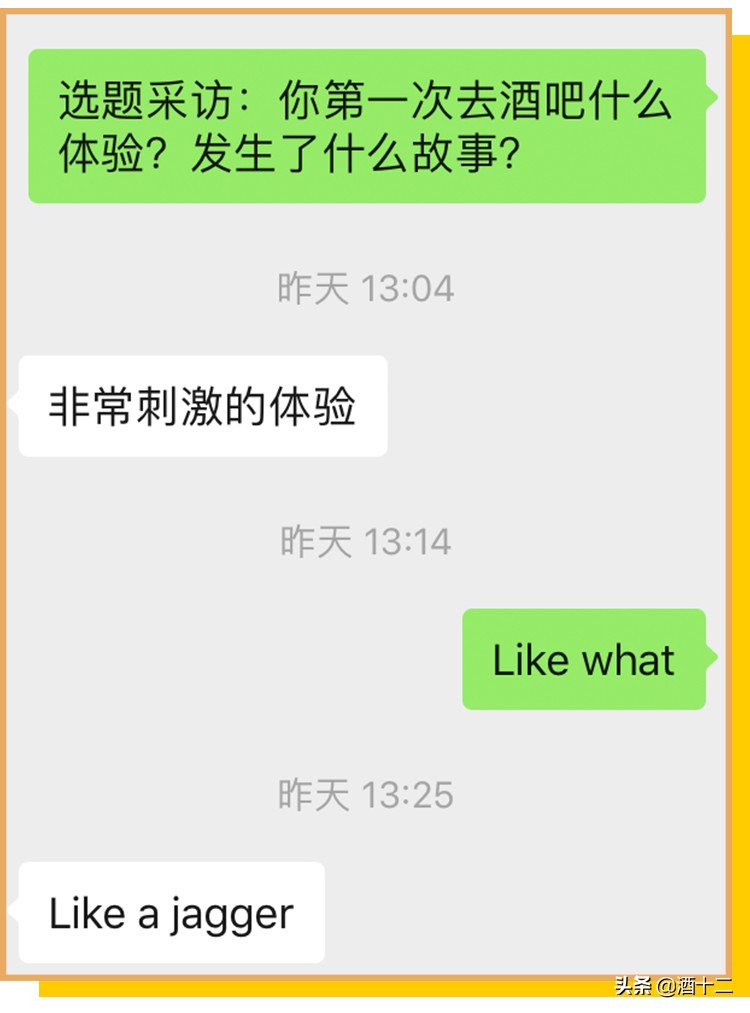Click the timestamp 昨天 13:04
Image resolution: width=750 pixels, height=1013 pixels.
pyautogui.click(x=365, y=288)
